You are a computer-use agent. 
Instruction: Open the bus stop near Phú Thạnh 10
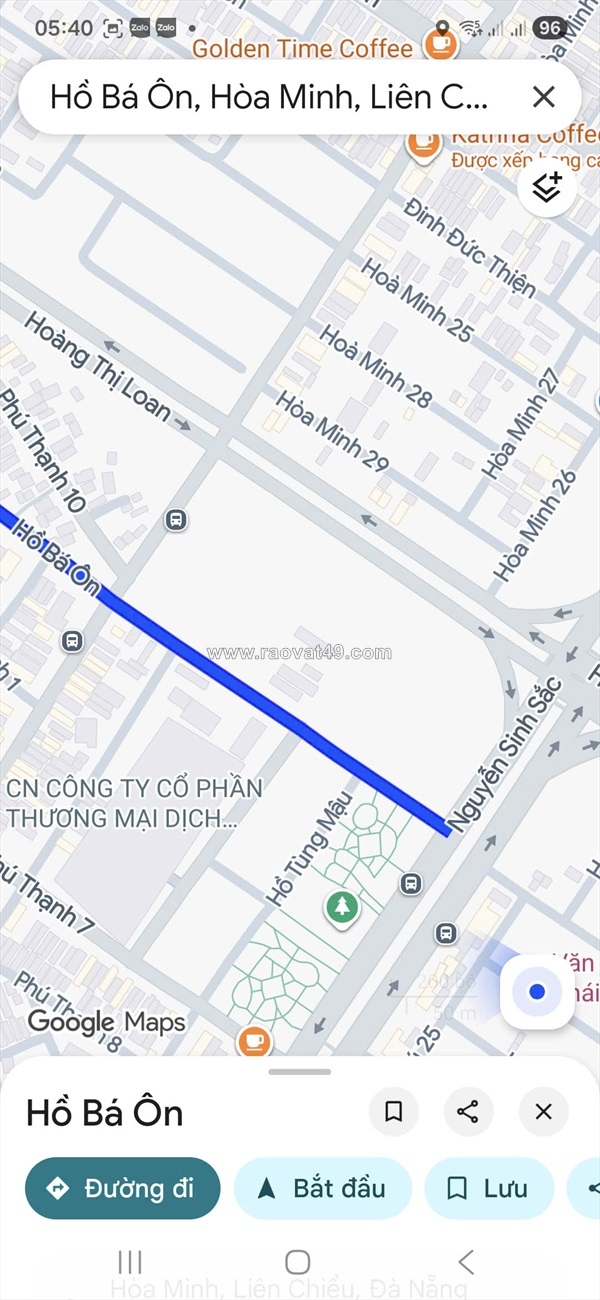tap(176, 520)
